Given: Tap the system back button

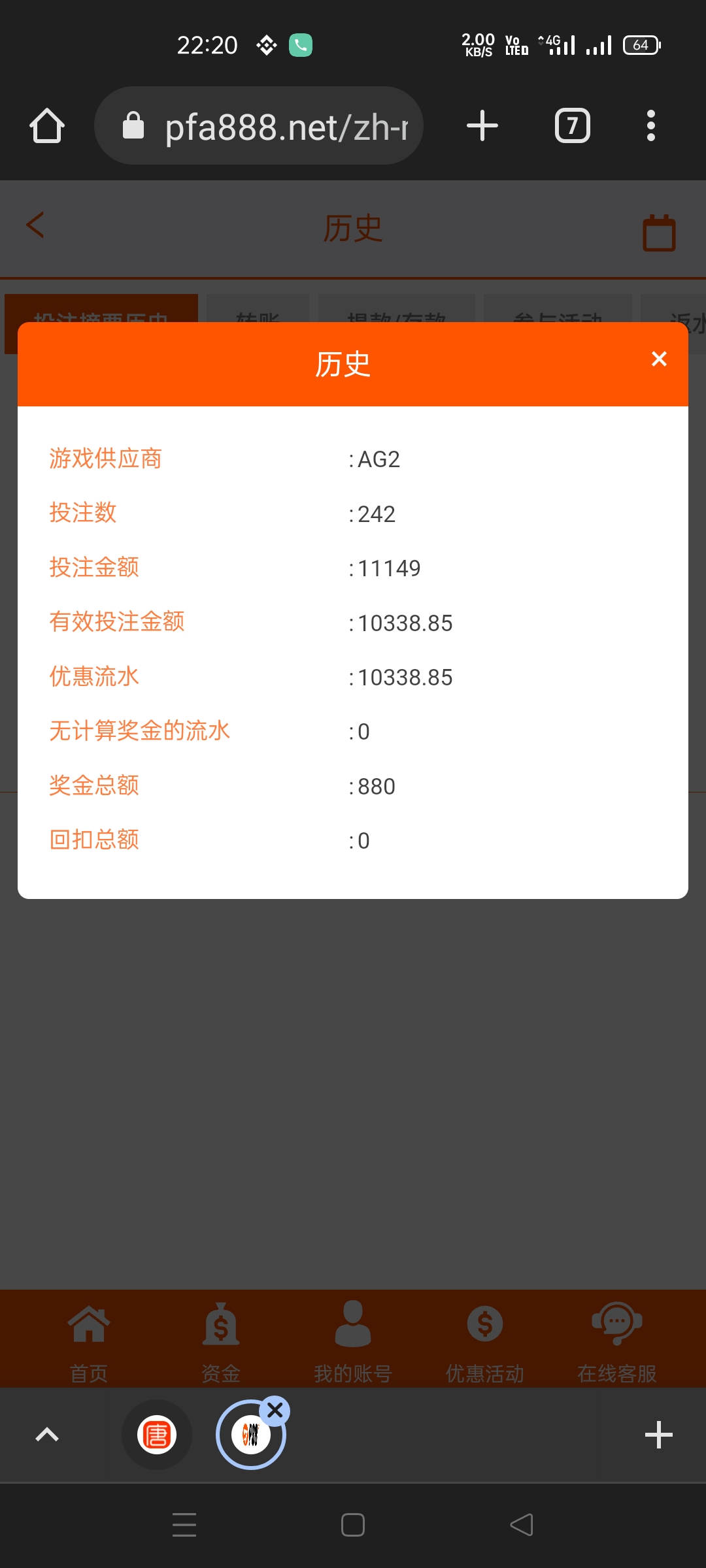Looking at the screenshot, I should click(522, 1525).
